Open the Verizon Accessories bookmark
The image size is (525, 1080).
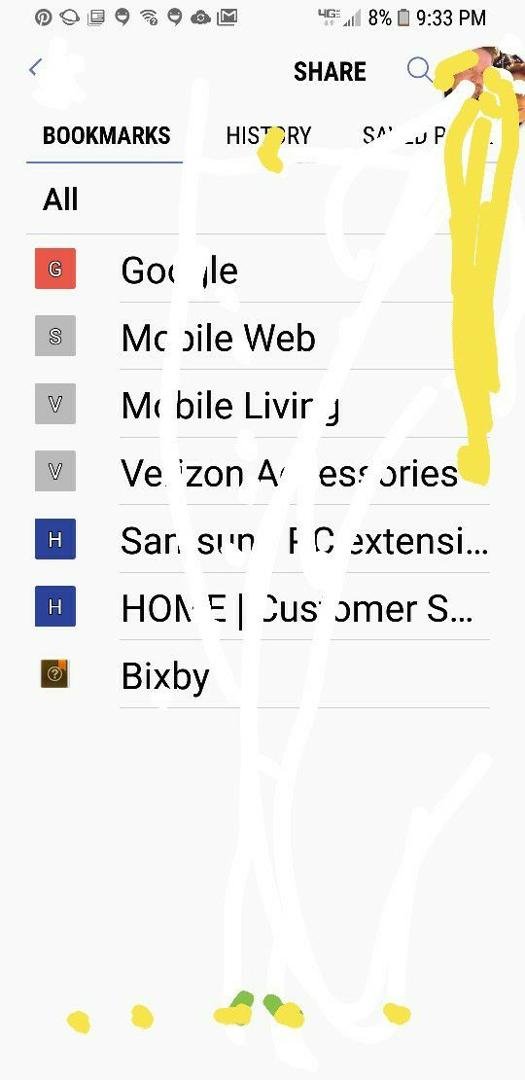point(262,472)
